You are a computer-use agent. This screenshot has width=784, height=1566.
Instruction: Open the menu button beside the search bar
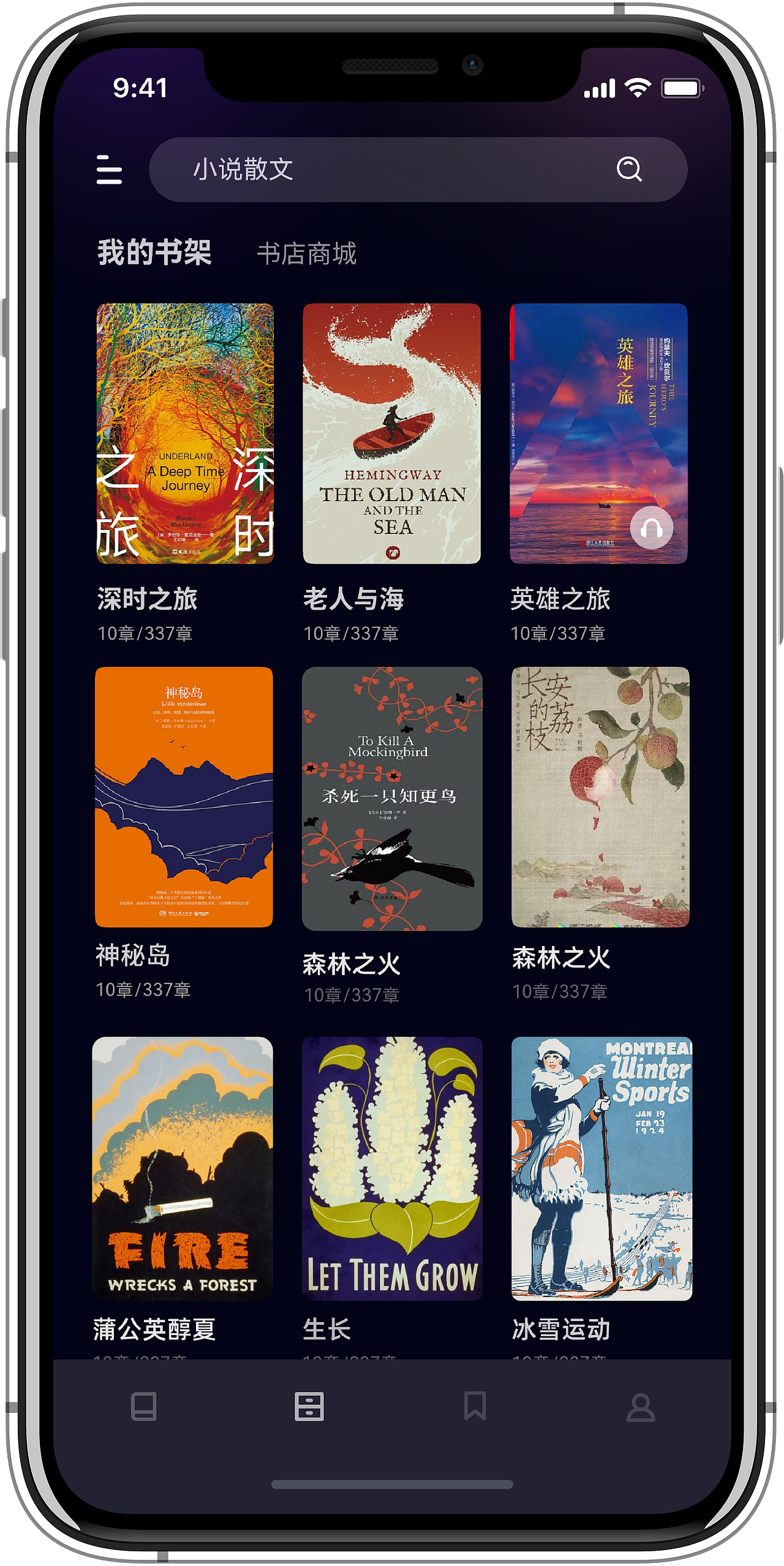(x=109, y=170)
